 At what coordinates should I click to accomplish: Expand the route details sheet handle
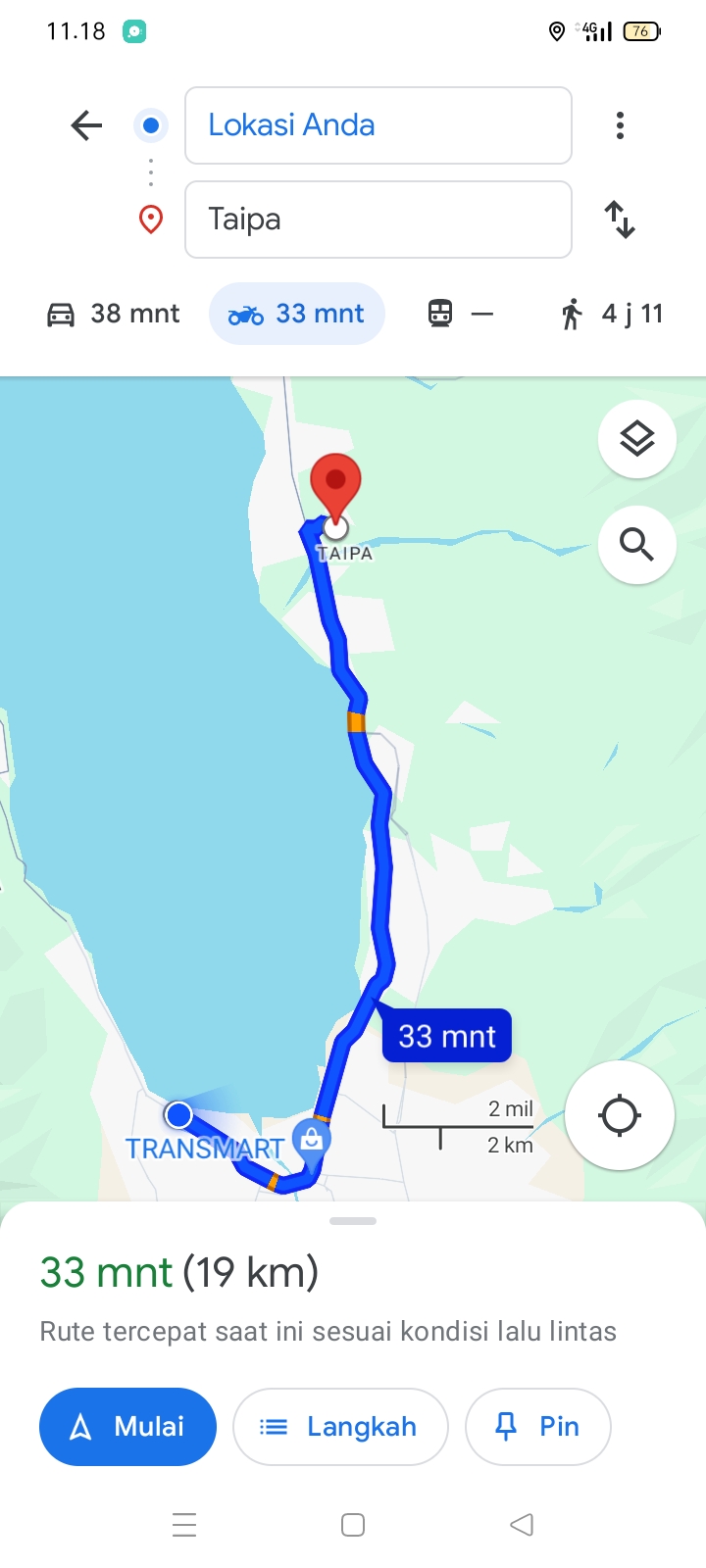353,1221
